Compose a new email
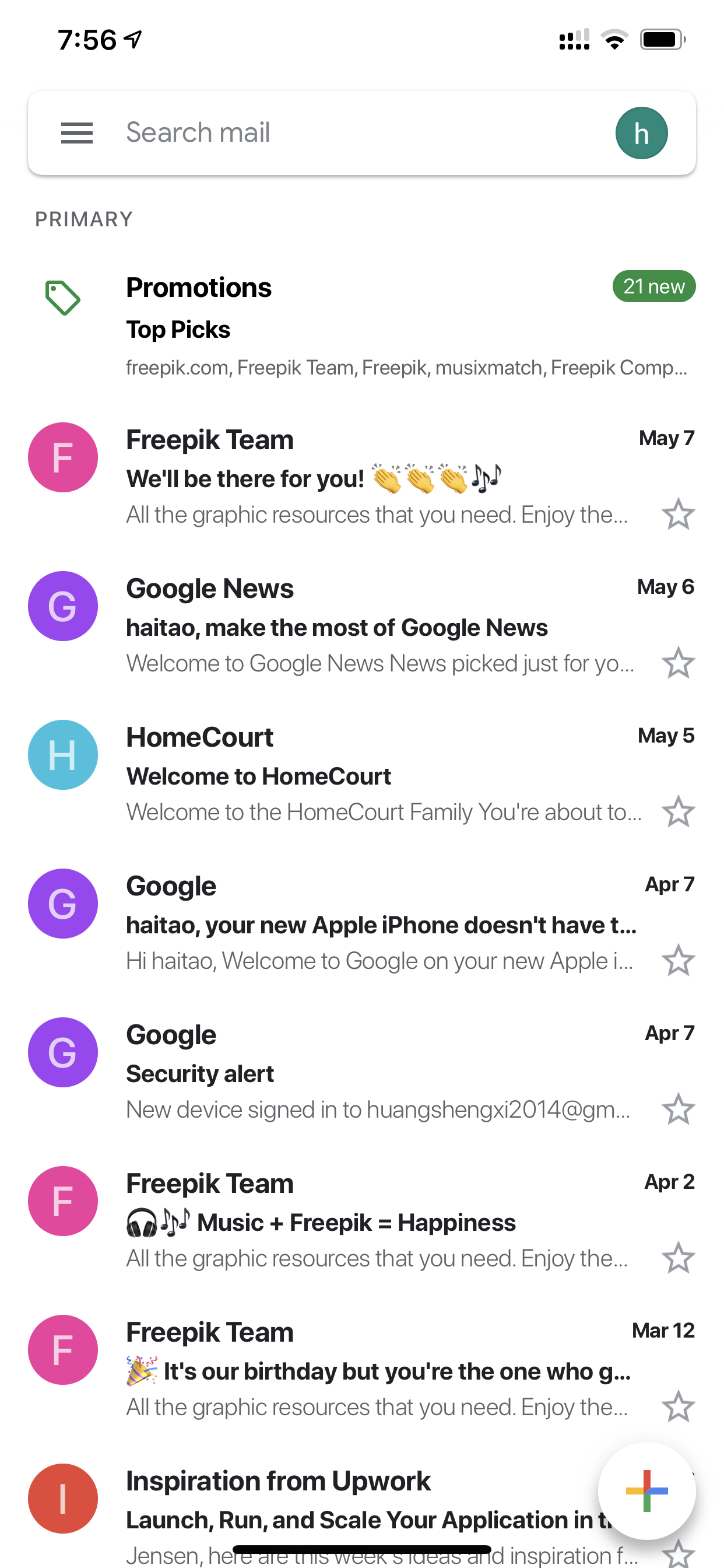Viewport: 724px width, 1568px height. (x=646, y=1490)
